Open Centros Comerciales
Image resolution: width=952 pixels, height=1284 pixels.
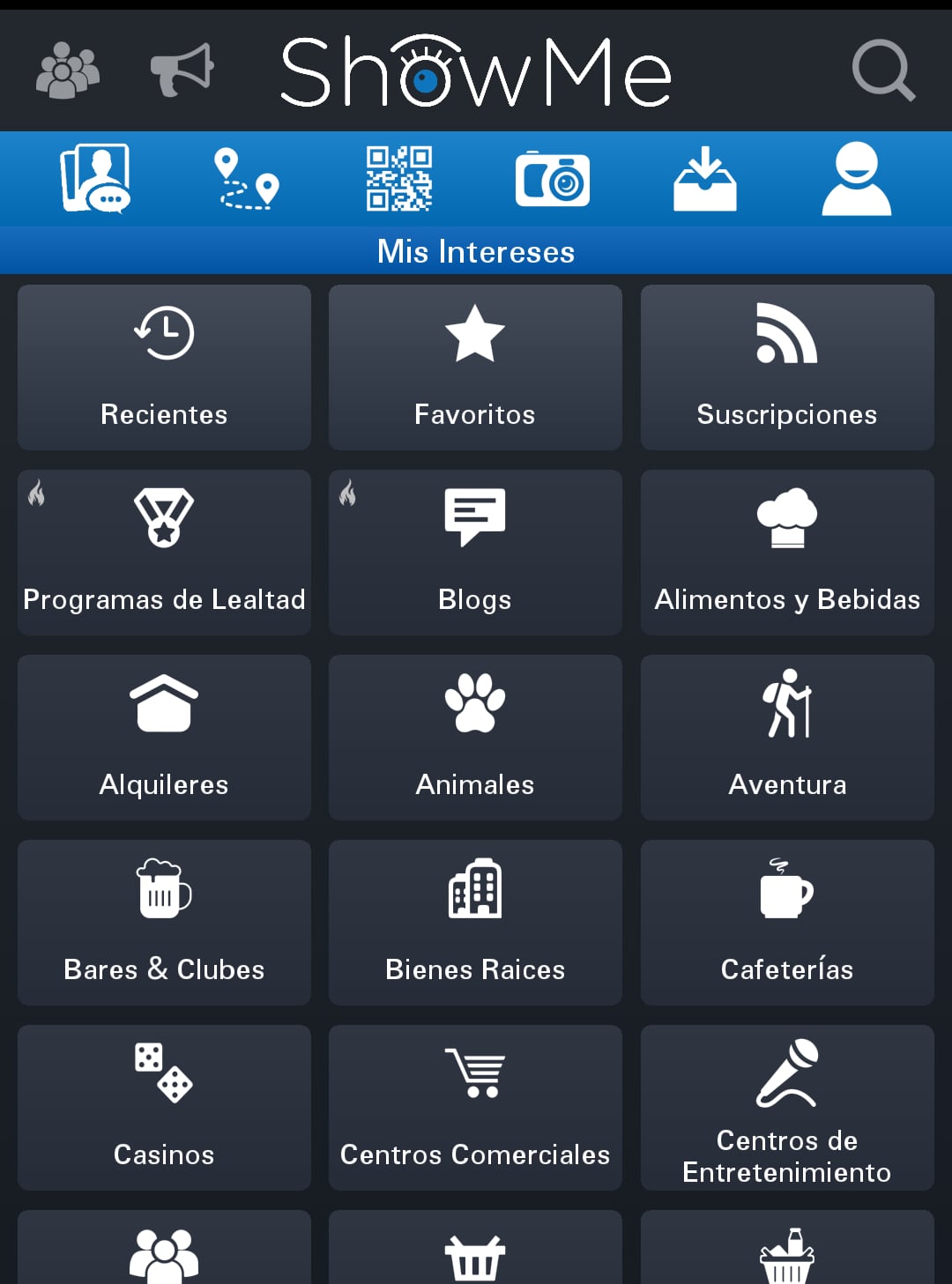coord(475,1108)
